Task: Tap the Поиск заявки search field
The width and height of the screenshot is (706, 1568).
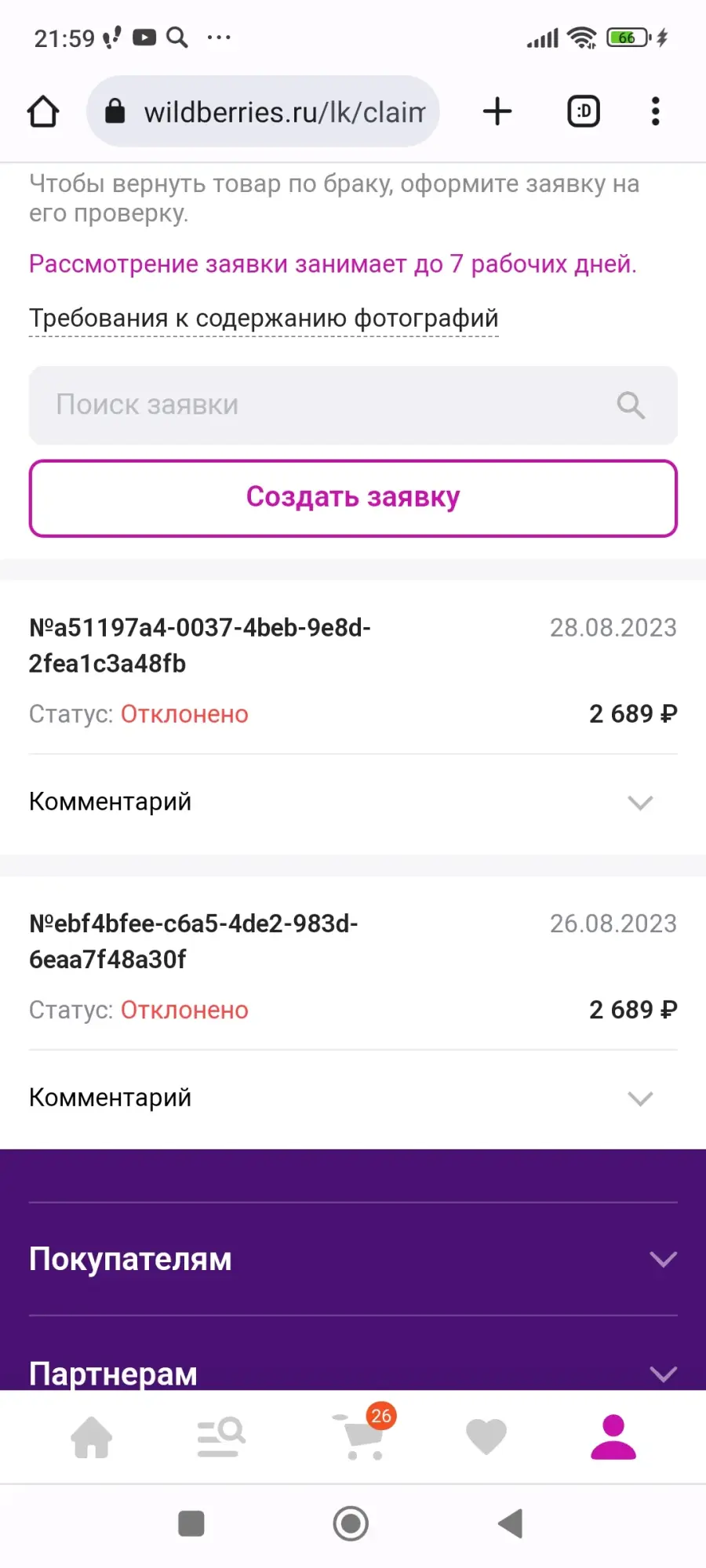Action: click(353, 405)
